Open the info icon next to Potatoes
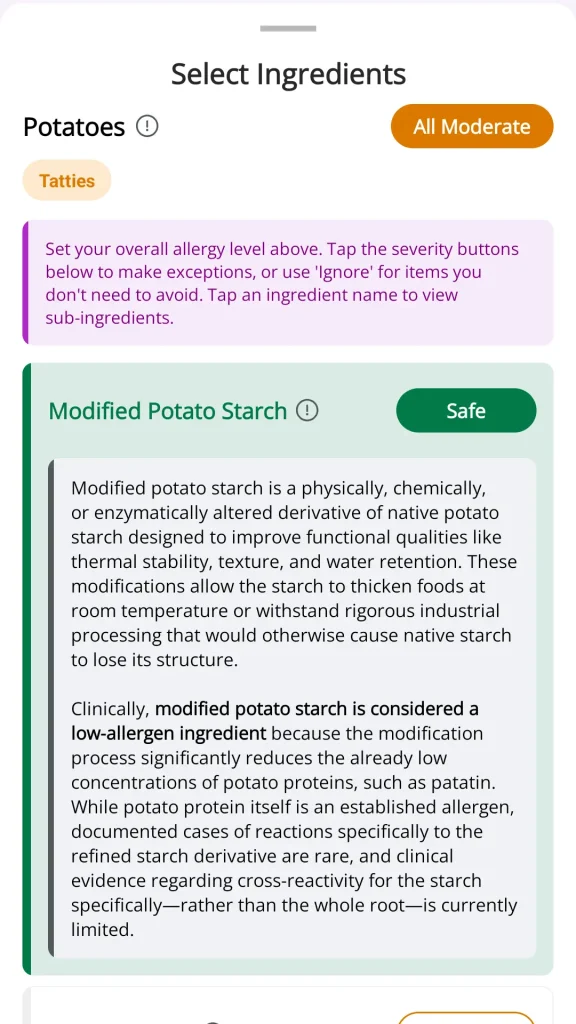The image size is (576, 1024). tap(148, 125)
